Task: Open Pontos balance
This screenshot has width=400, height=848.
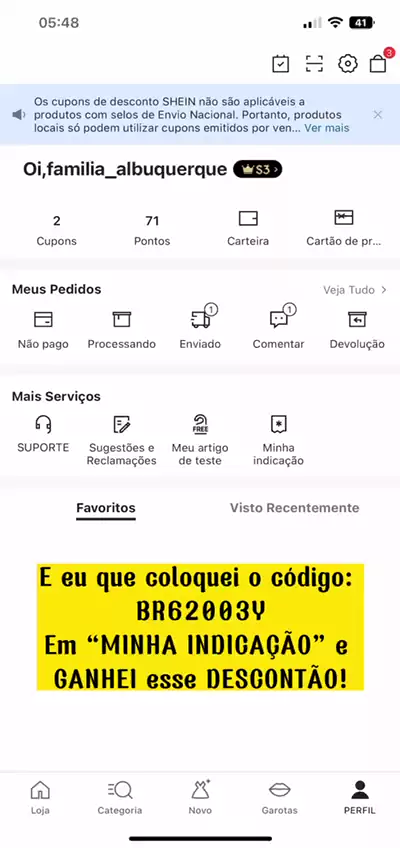Action: click(152, 230)
